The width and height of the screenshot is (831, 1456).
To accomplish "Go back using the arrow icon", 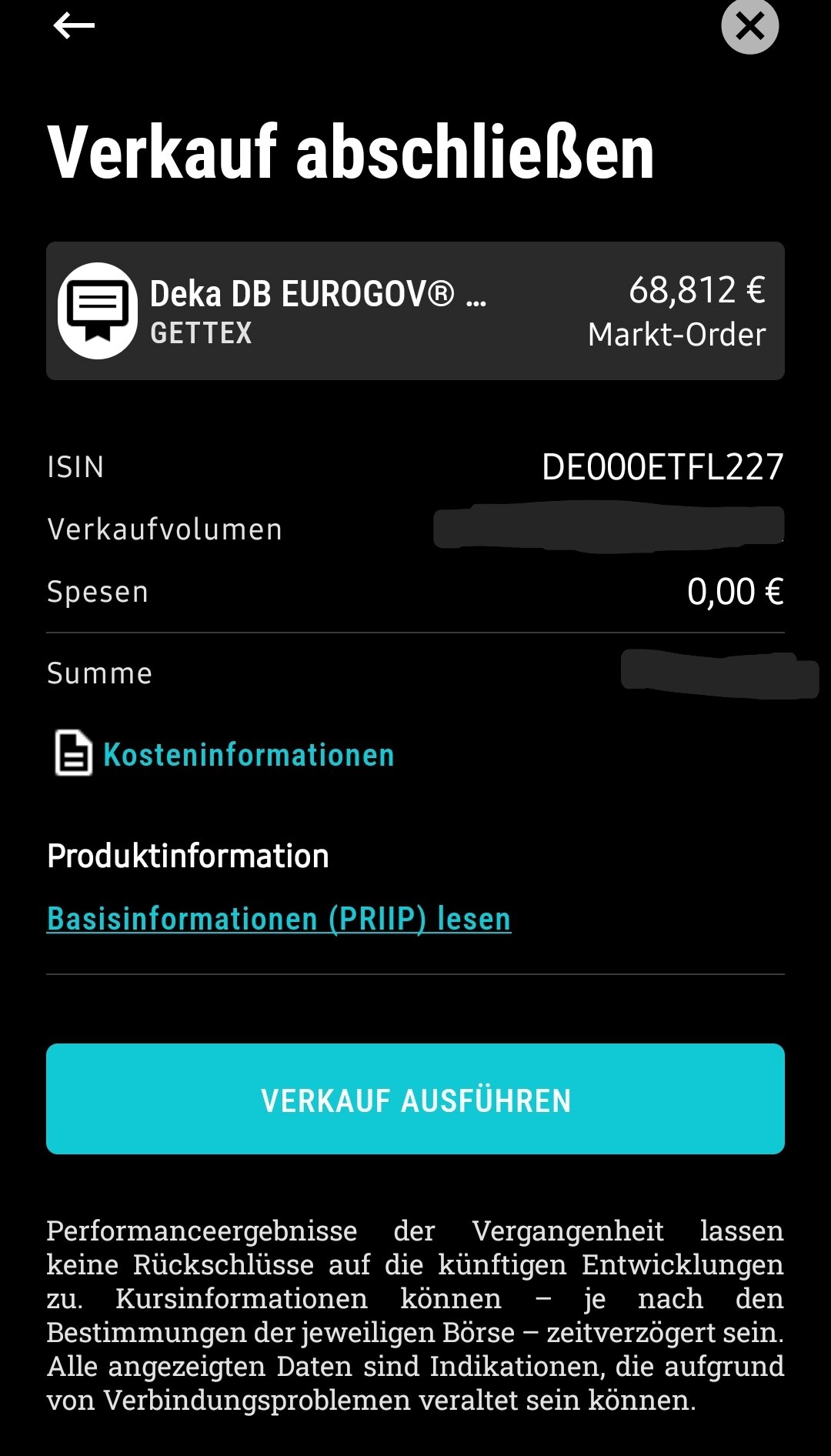I will (74, 25).
